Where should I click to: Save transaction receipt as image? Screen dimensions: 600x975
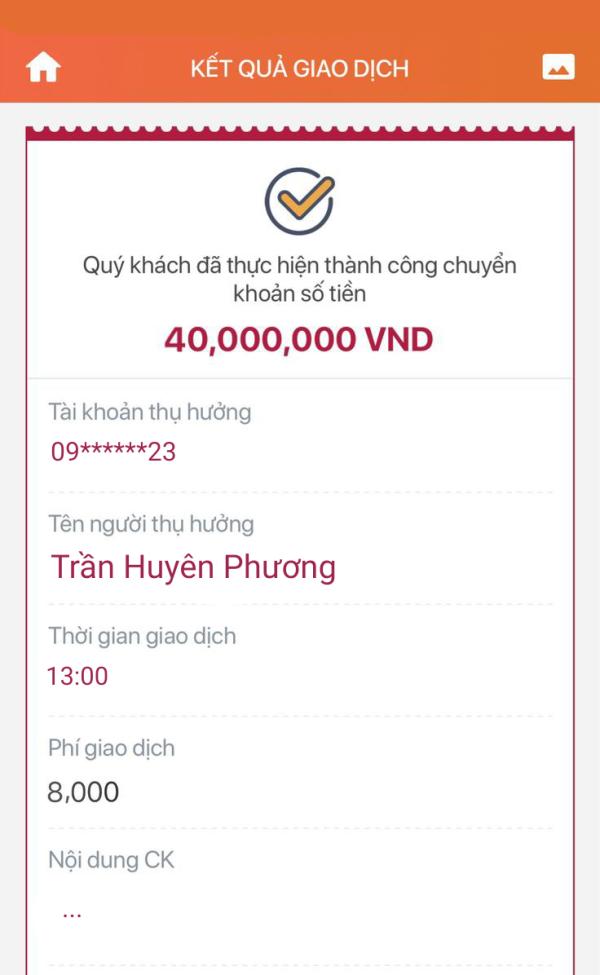[x=558, y=67]
